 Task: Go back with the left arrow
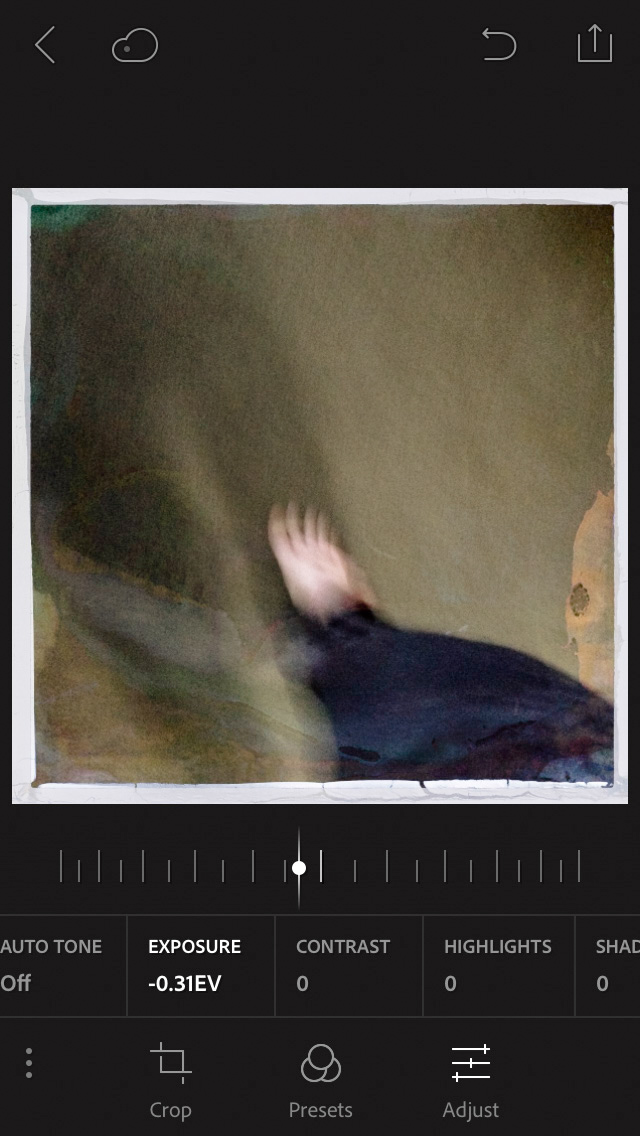pos(45,45)
